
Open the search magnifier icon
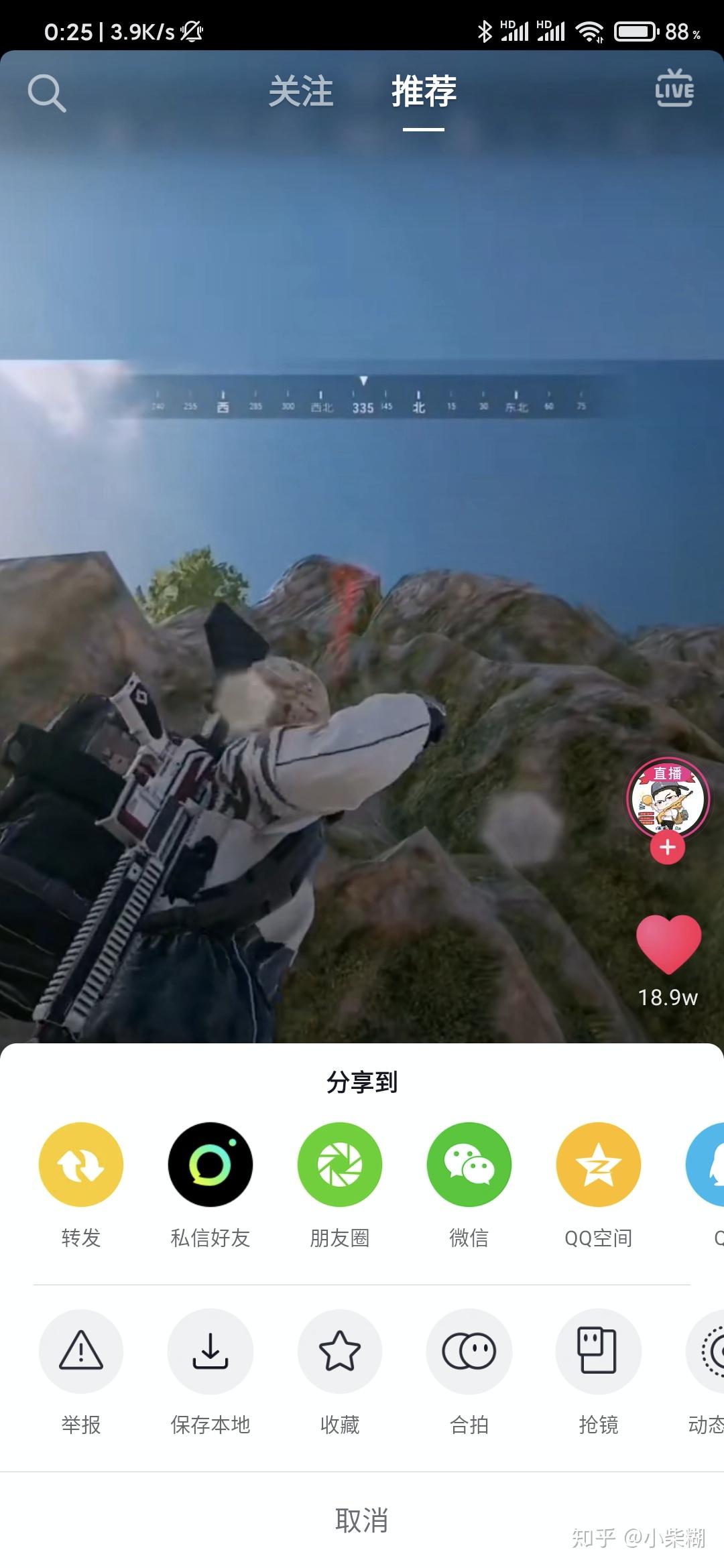pos(47,93)
